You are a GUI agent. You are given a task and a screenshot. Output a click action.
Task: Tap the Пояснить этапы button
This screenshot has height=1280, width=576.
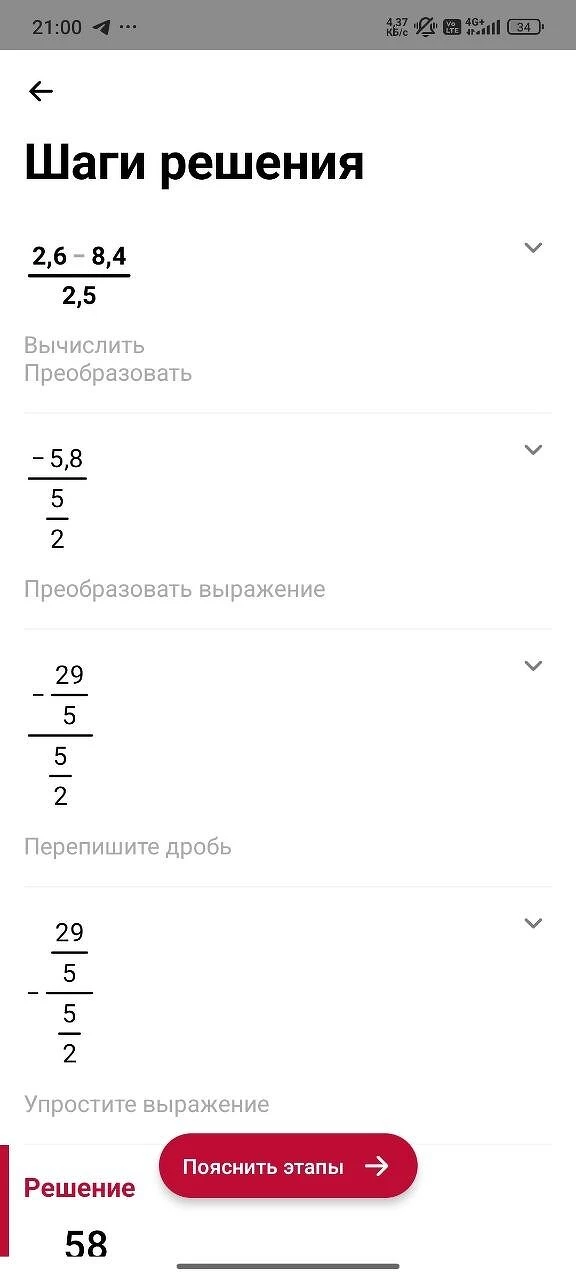[x=288, y=1166]
